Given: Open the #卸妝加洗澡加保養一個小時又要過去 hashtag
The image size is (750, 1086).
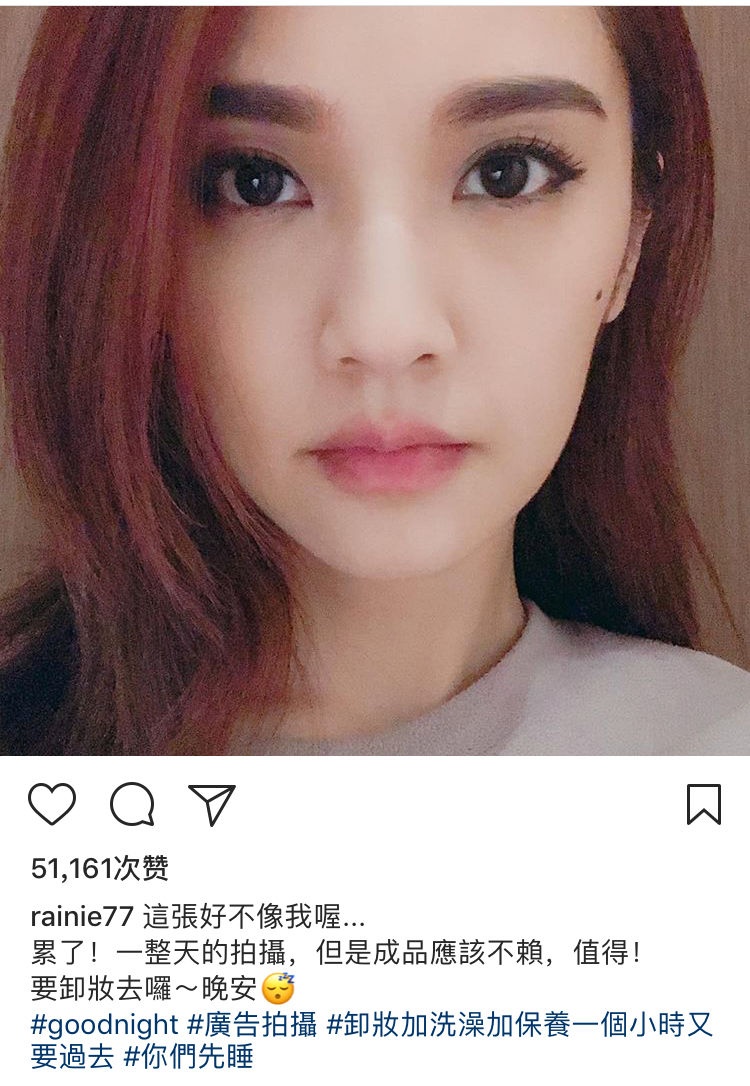Looking at the screenshot, I should 520,1025.
